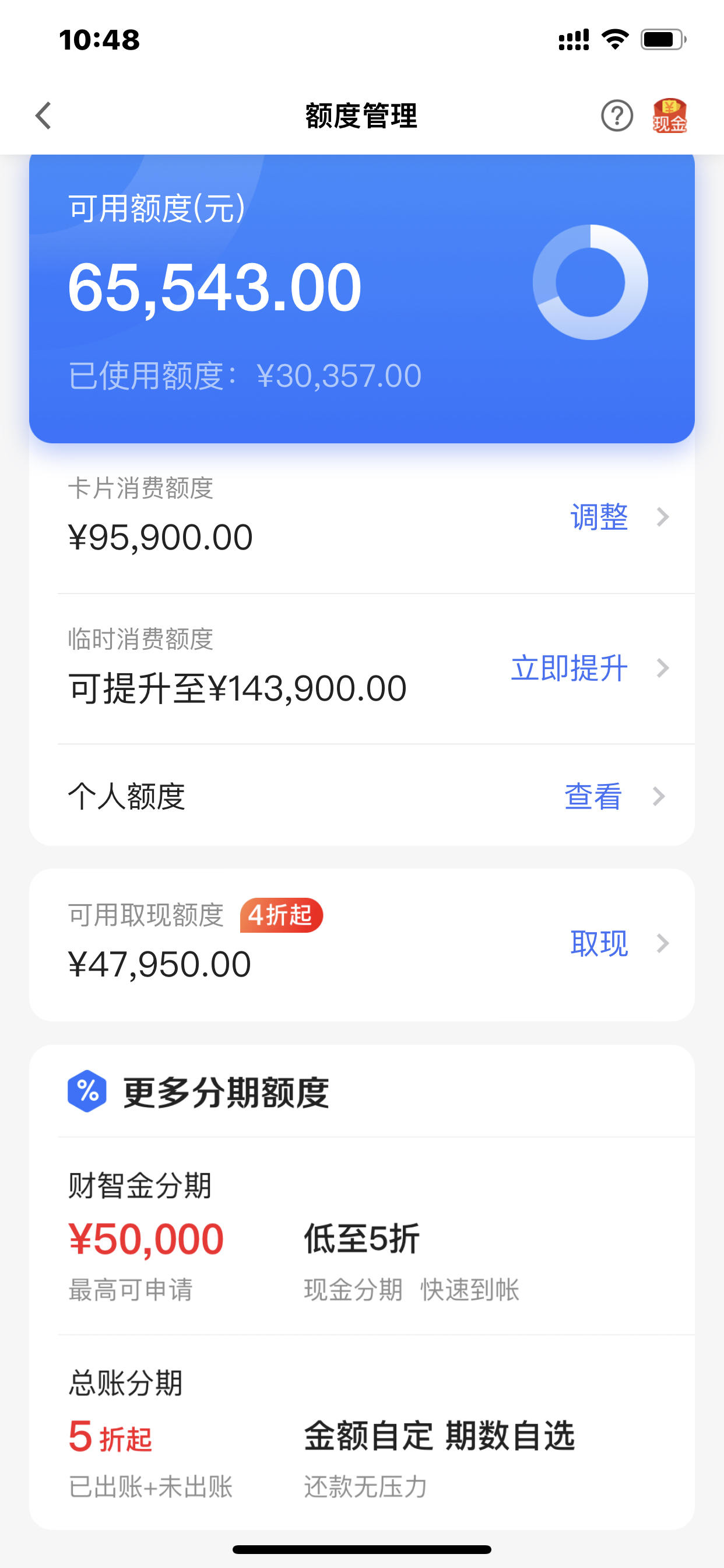Open the 现金 red envelope icon
This screenshot has height=1568, width=724.
(669, 116)
